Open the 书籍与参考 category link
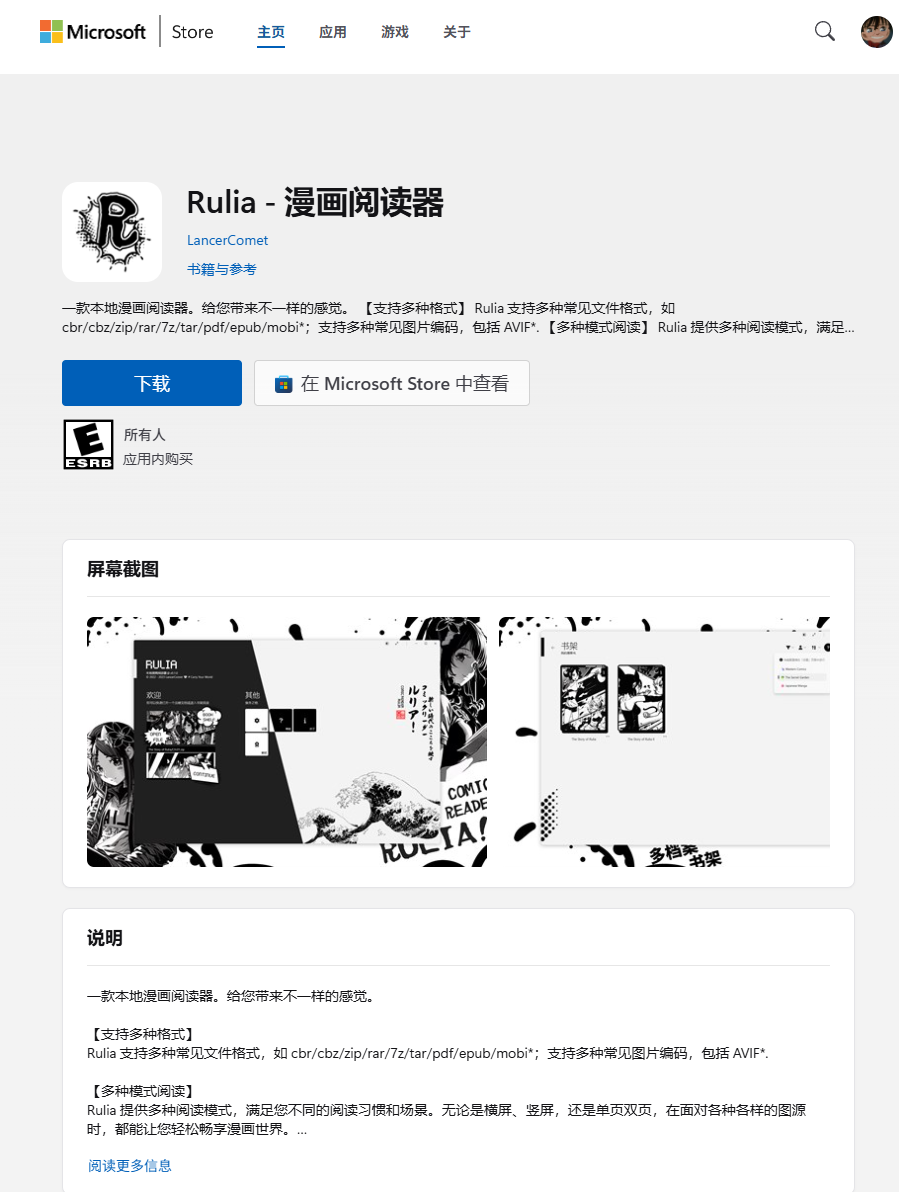The height and width of the screenshot is (1192, 899). (x=222, y=270)
